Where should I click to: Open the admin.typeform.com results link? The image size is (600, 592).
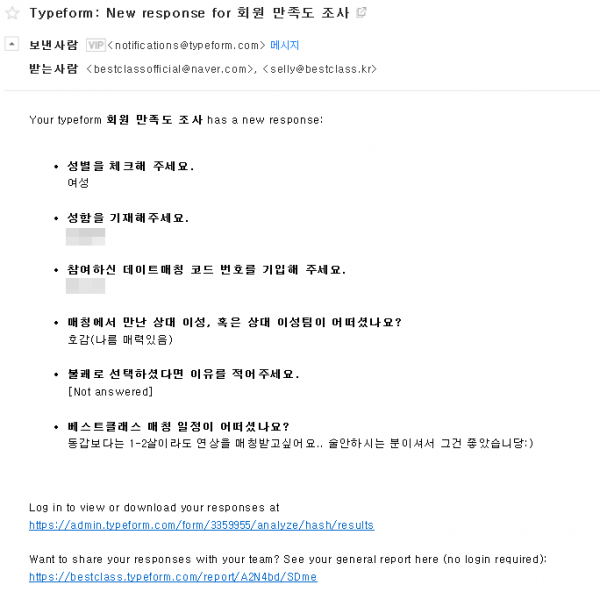[x=201, y=525]
